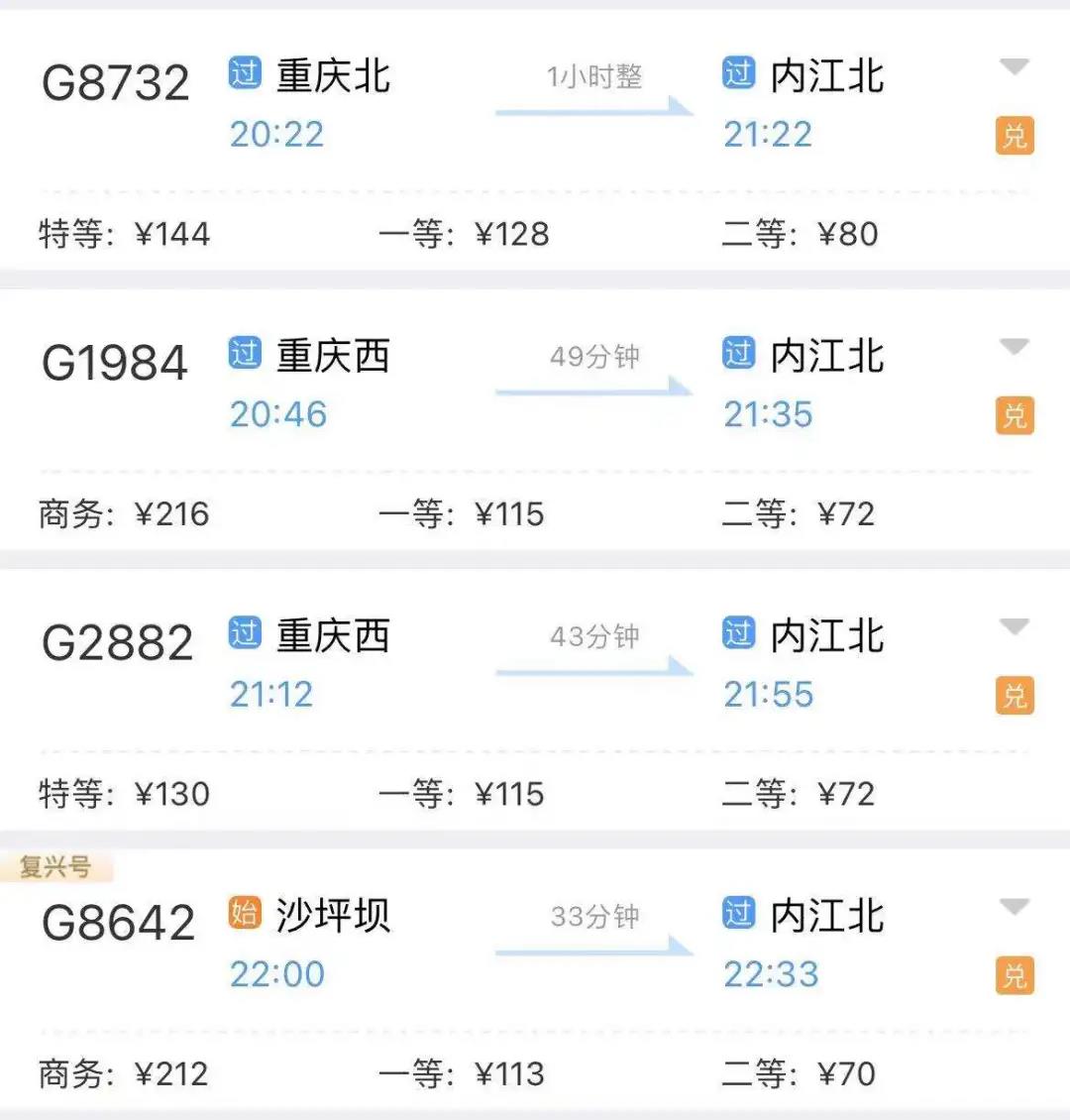Expand stop details for G8732
This screenshot has width=1070, height=1120.
1014,67
